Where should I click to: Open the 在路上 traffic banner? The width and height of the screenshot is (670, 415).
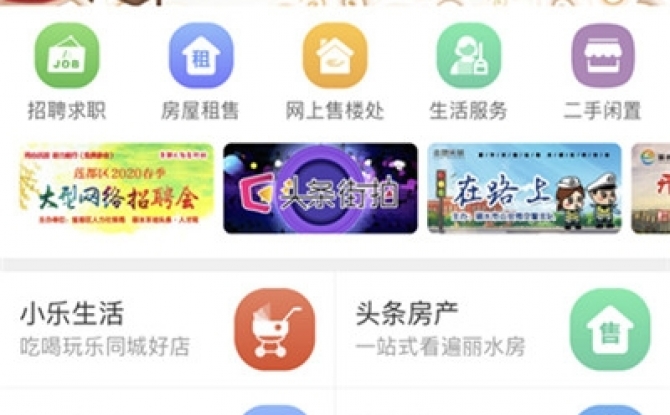pos(524,188)
